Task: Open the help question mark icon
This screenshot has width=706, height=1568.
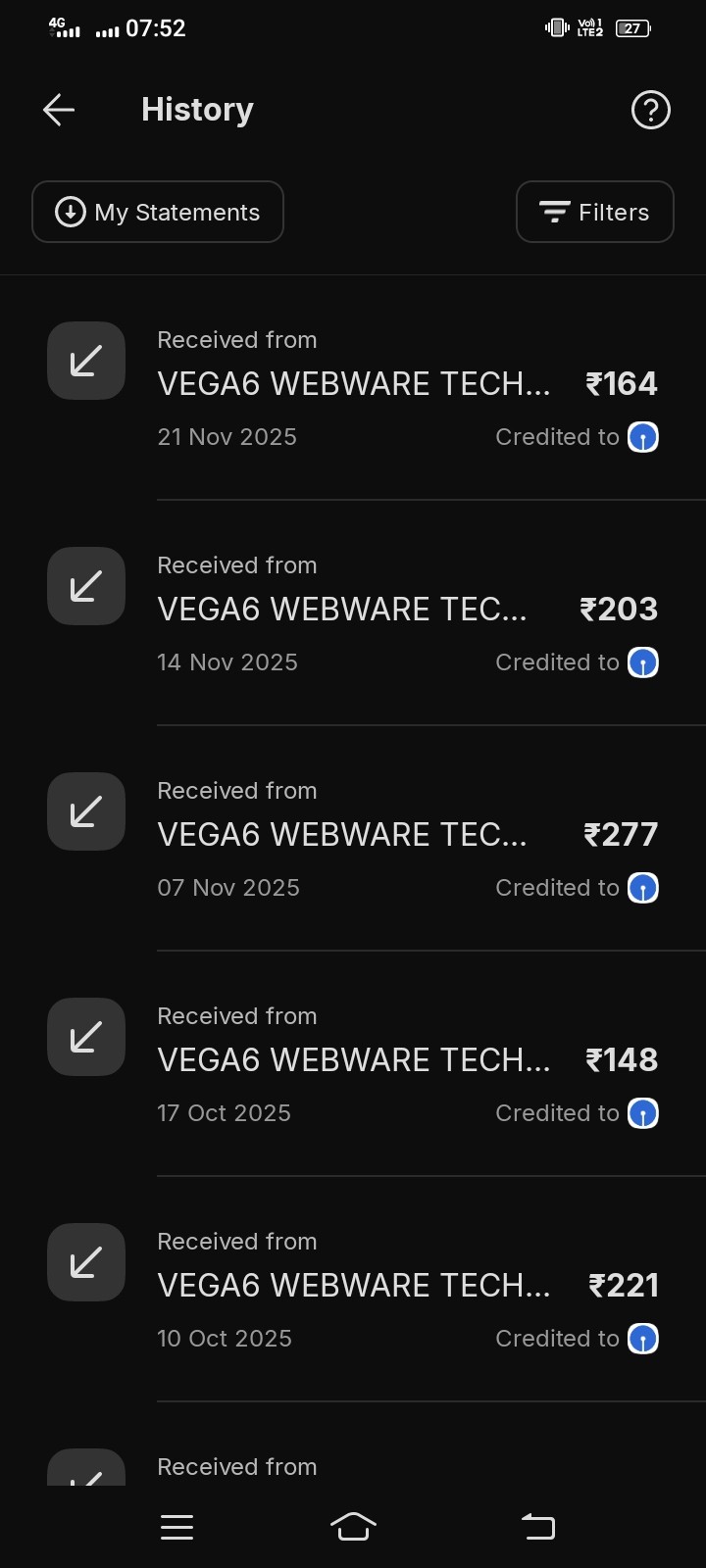Action: coord(650,110)
